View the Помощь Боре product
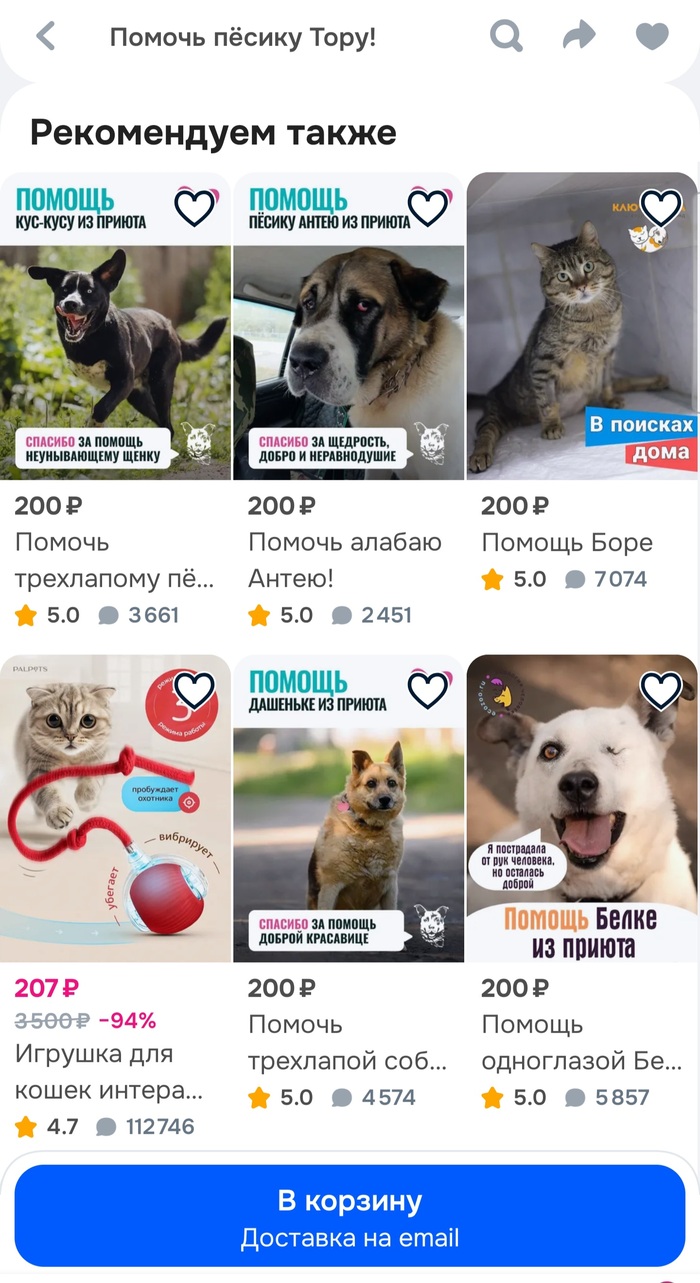Image resolution: width=700 pixels, height=1283 pixels. pyautogui.click(x=582, y=326)
